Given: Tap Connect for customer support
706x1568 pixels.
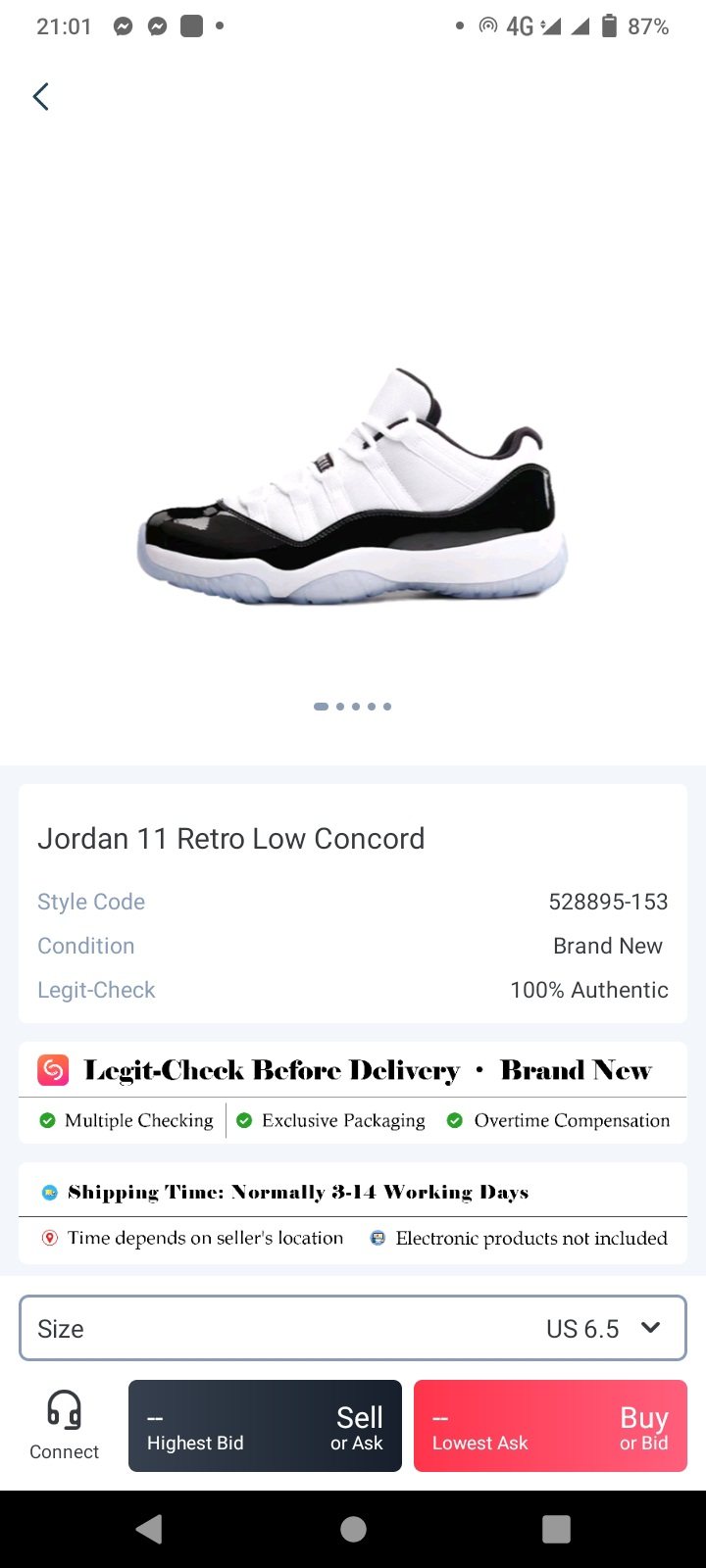Looking at the screenshot, I should click(64, 1426).
